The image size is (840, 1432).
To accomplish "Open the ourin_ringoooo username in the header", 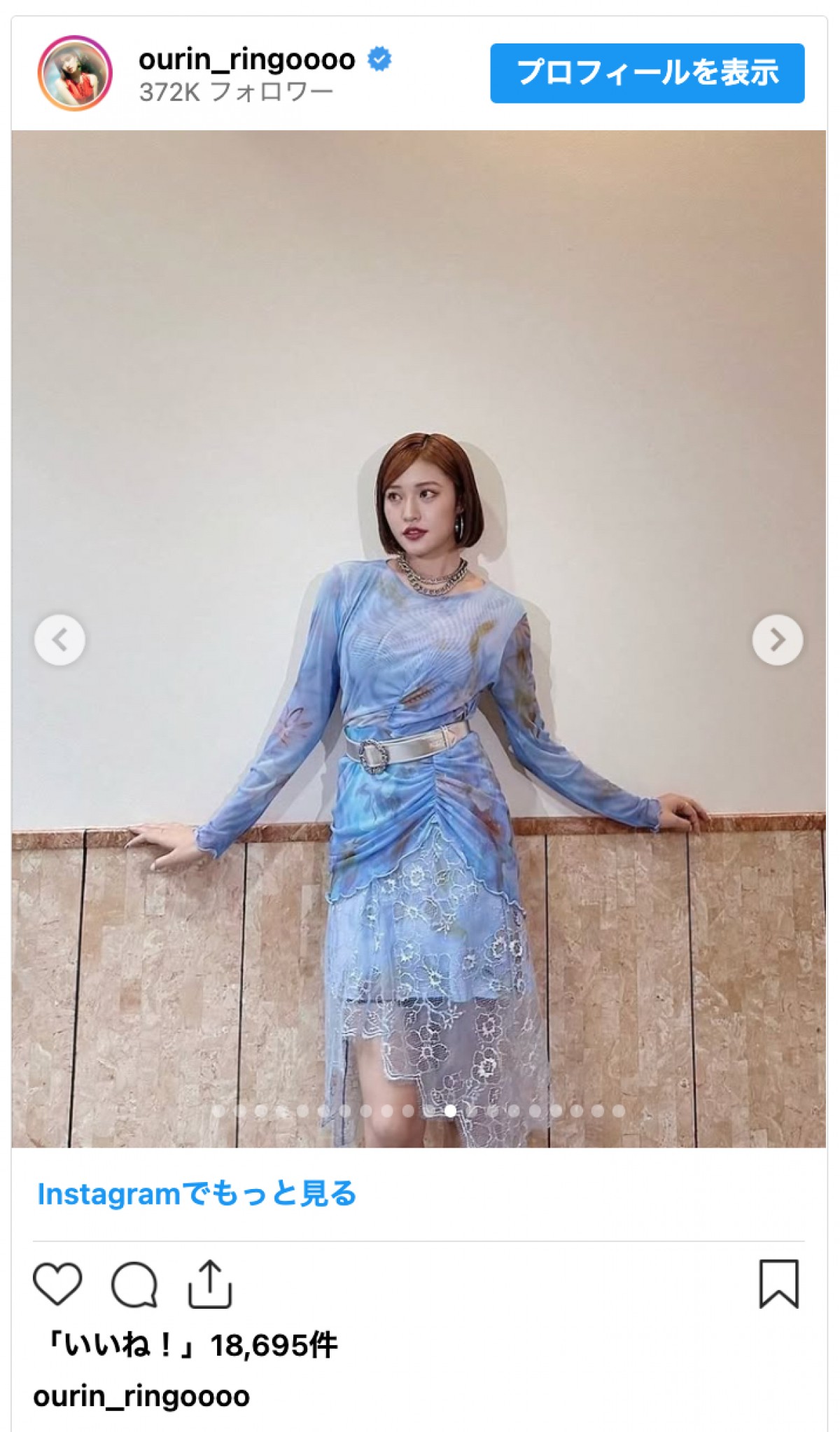I will (246, 59).
